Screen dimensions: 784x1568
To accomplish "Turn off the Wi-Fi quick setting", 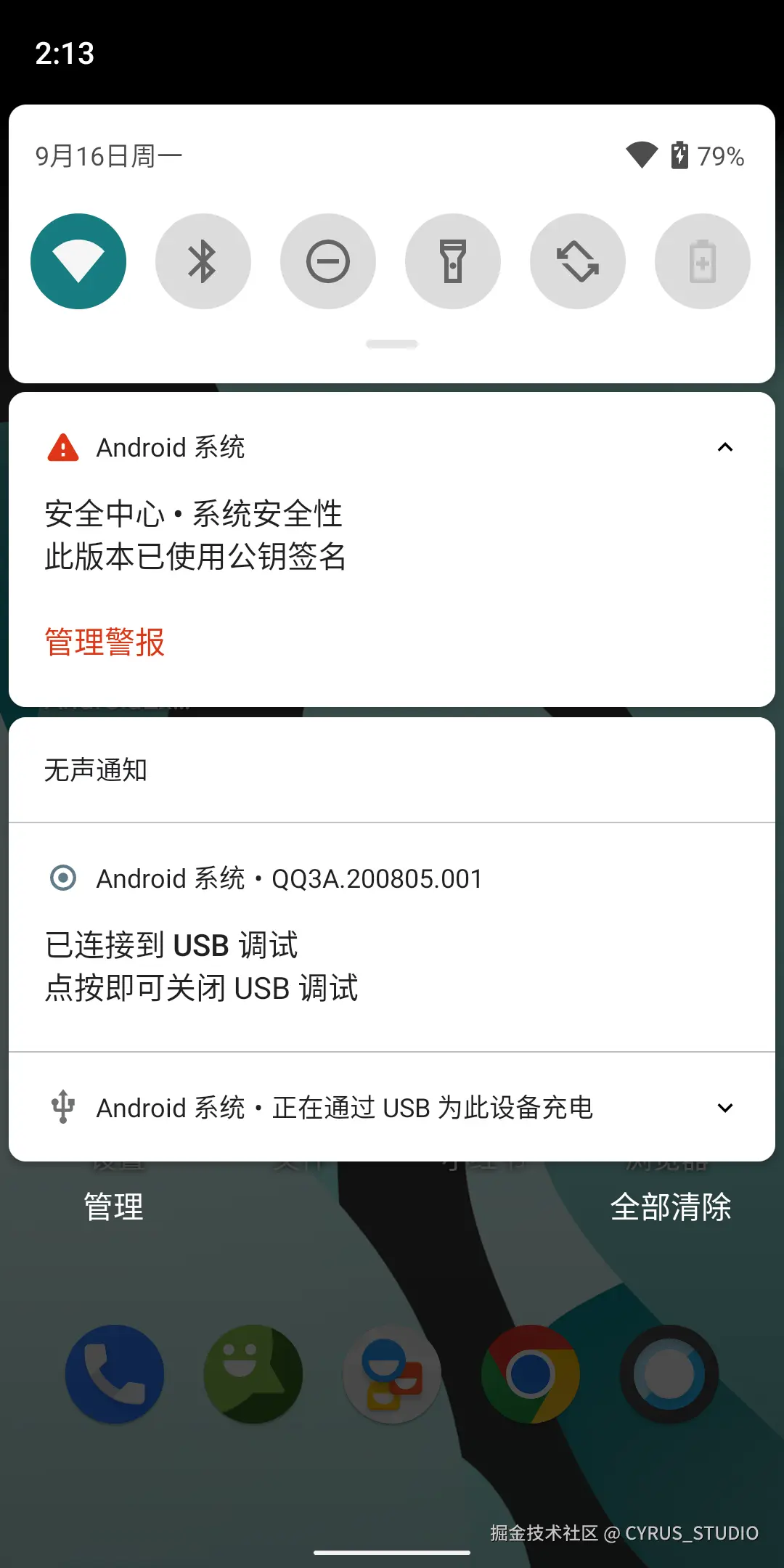I will coord(78,261).
